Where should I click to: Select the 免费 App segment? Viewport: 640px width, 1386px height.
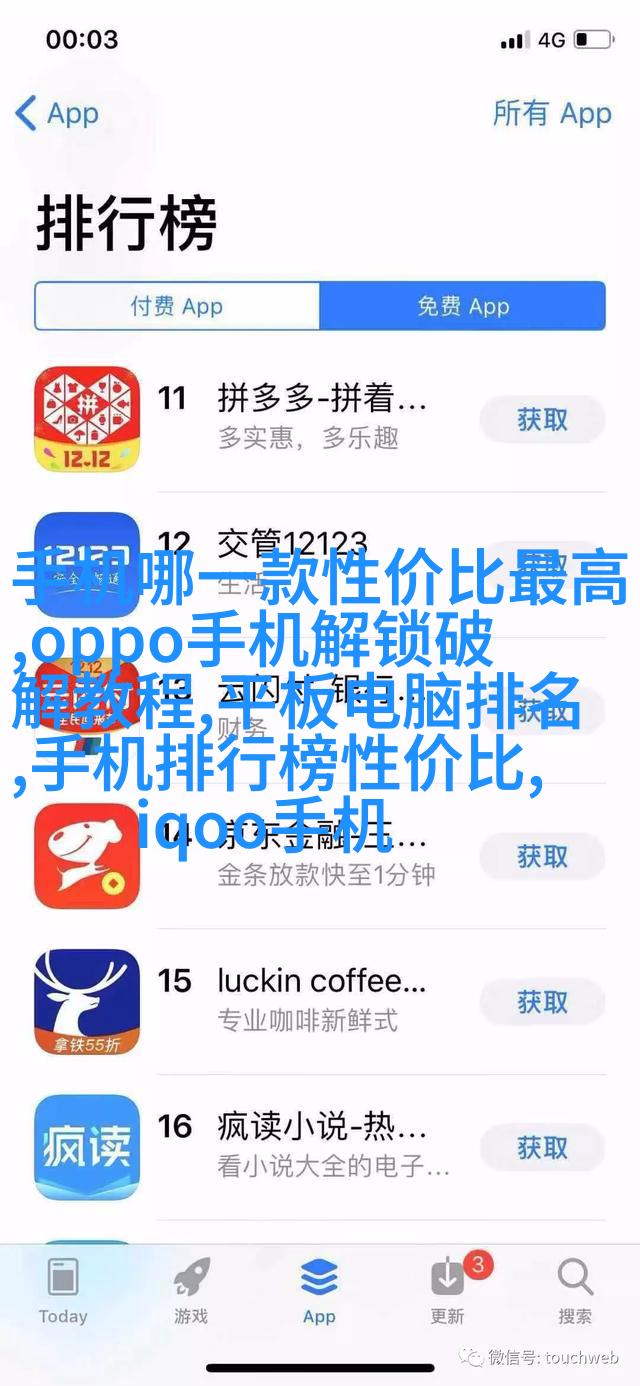tap(462, 306)
